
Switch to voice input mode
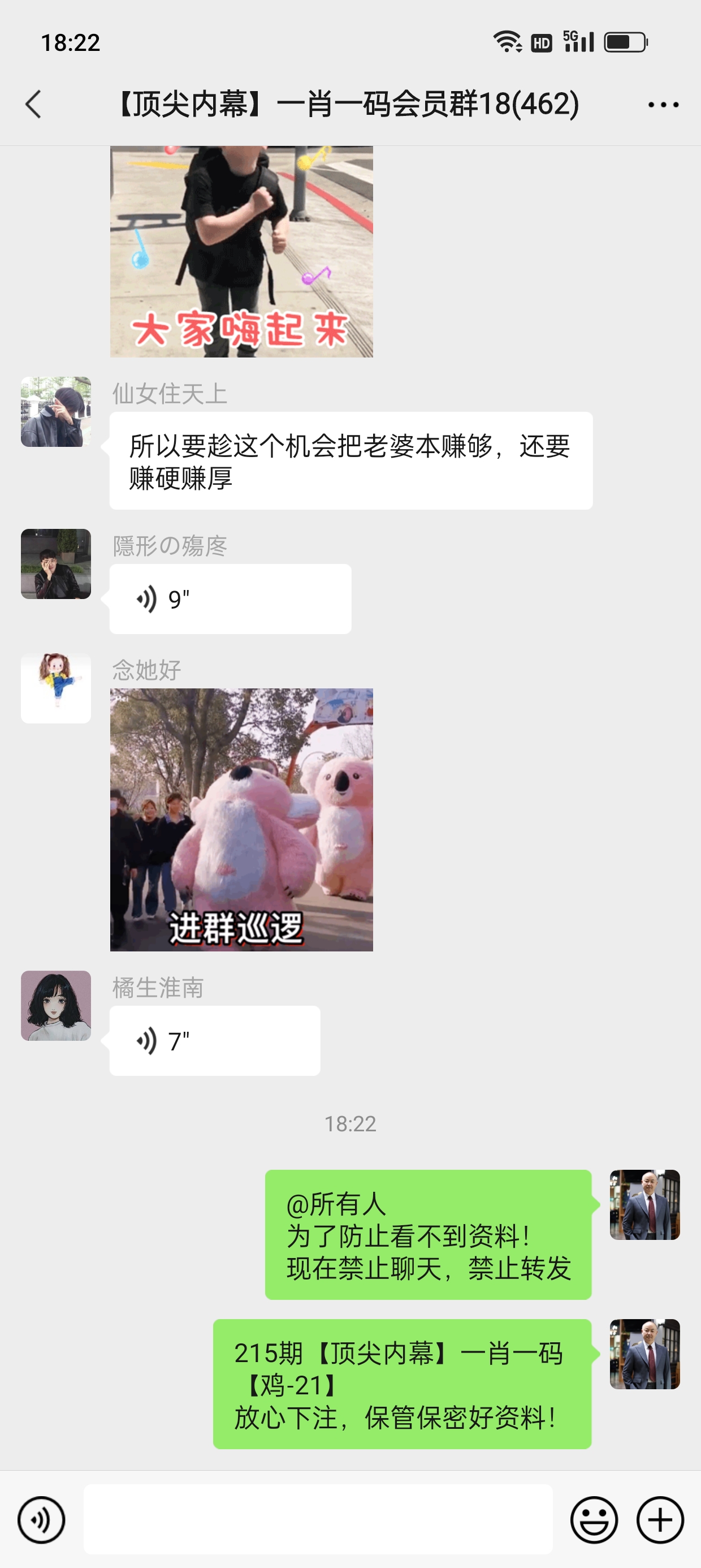(x=41, y=1520)
